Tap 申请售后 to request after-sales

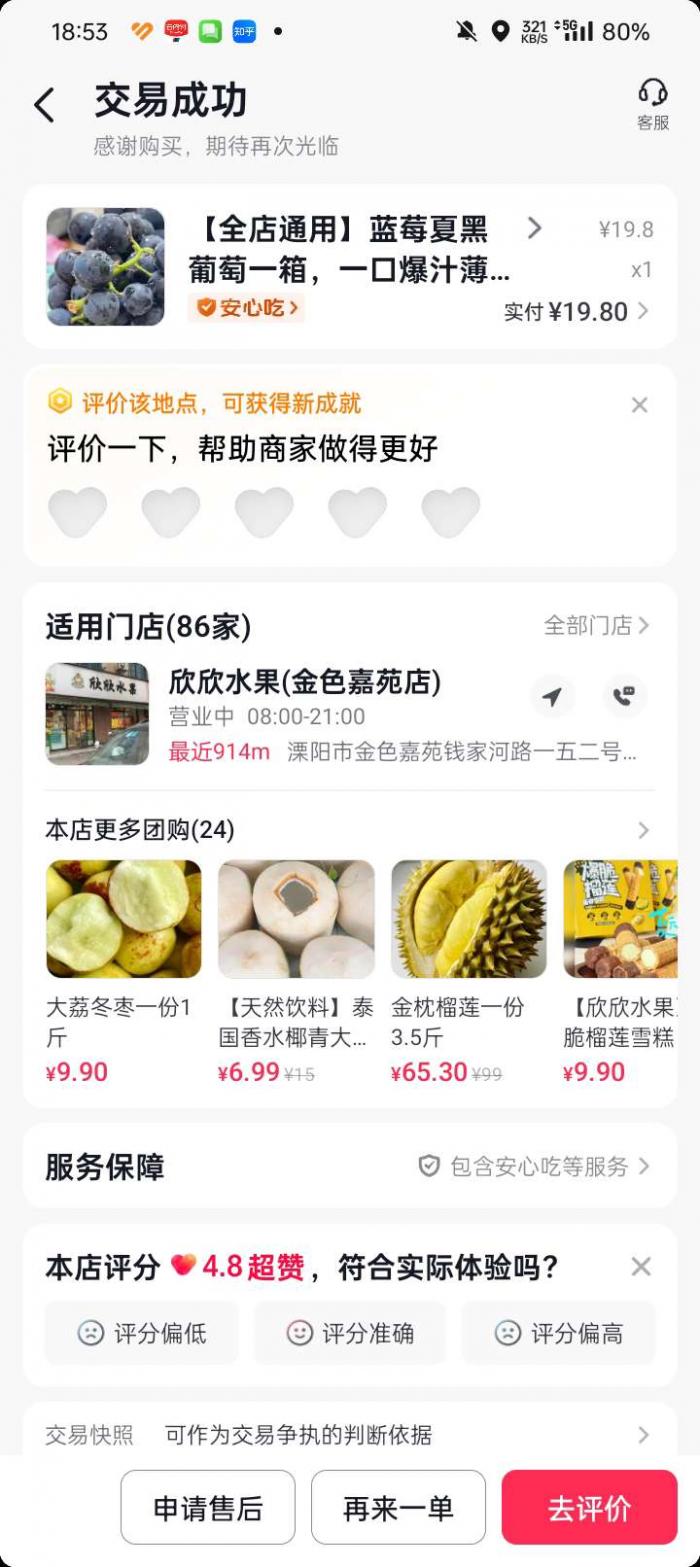208,1507
